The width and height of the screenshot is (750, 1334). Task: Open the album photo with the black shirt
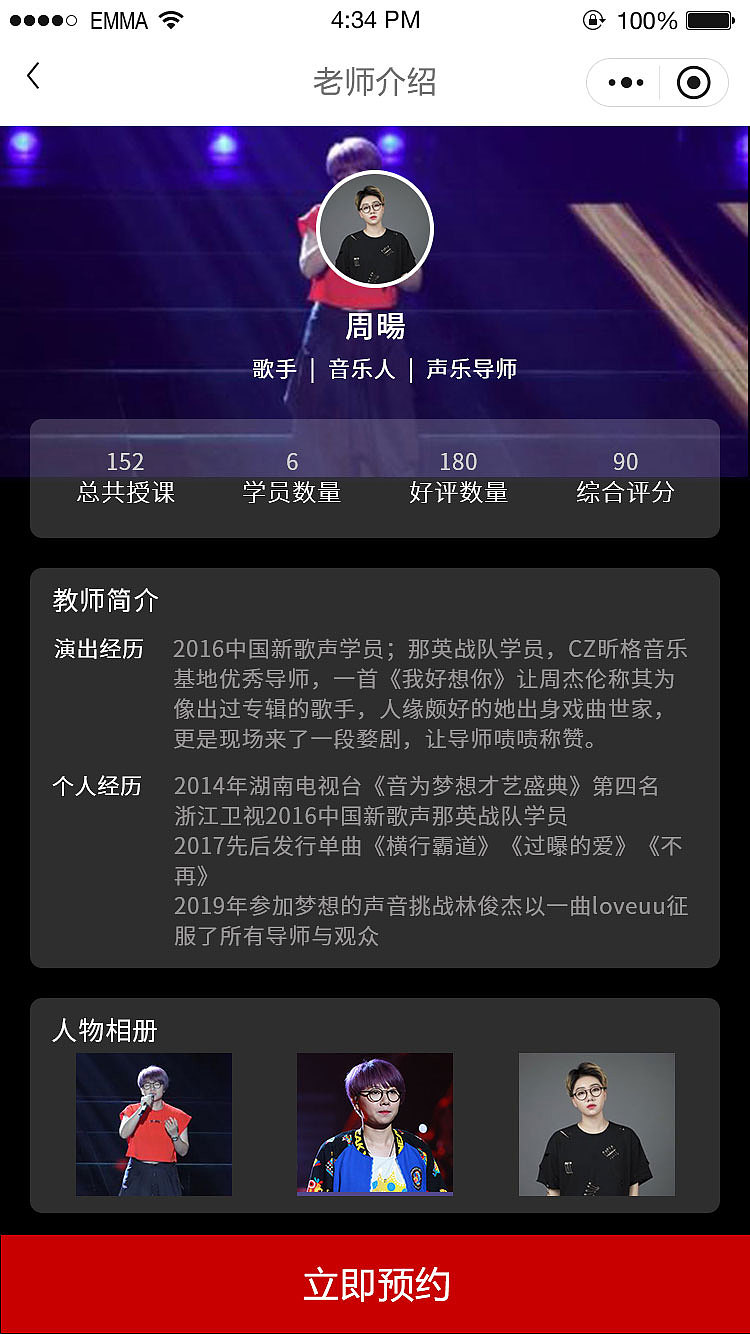(x=597, y=1124)
